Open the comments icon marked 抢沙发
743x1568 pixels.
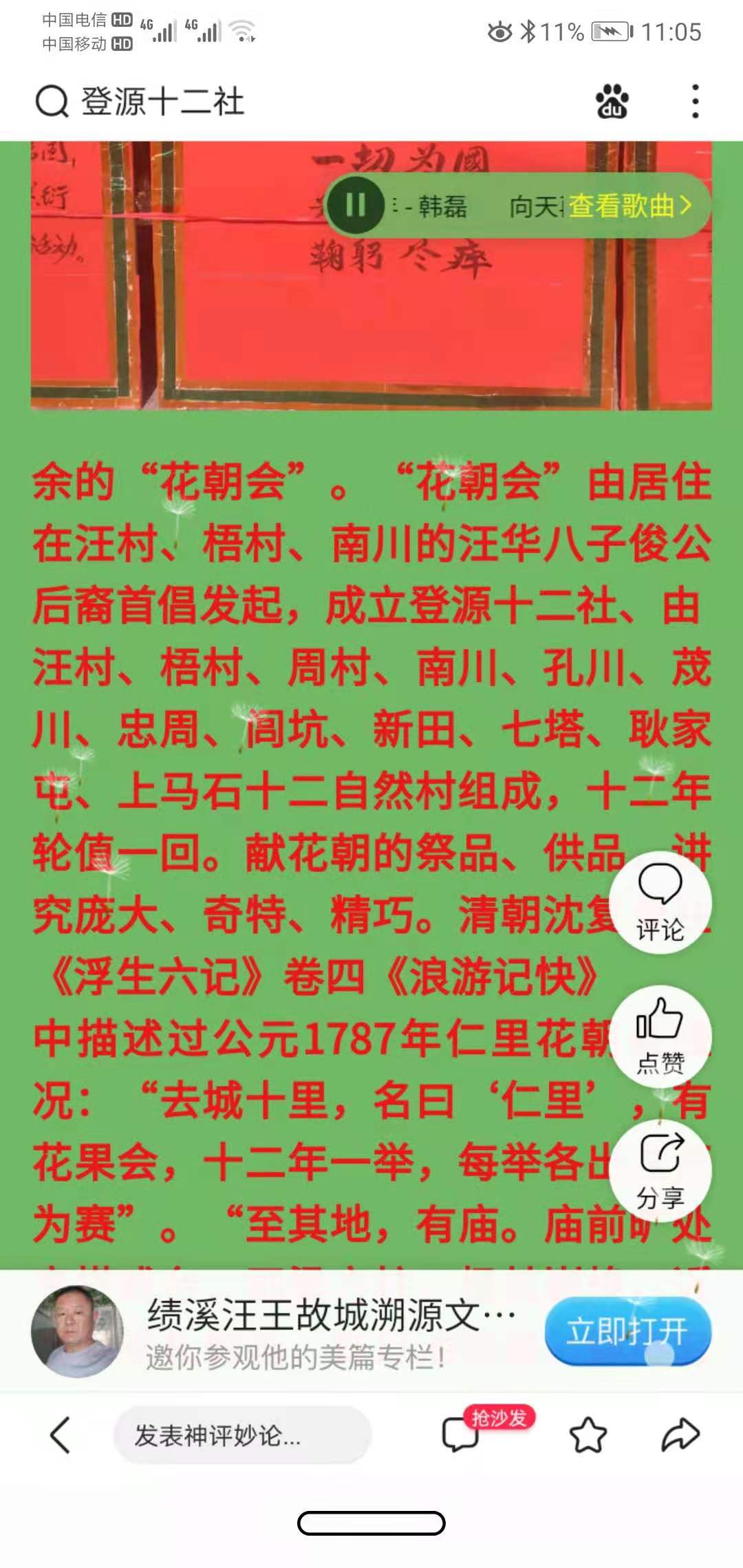point(461,1435)
